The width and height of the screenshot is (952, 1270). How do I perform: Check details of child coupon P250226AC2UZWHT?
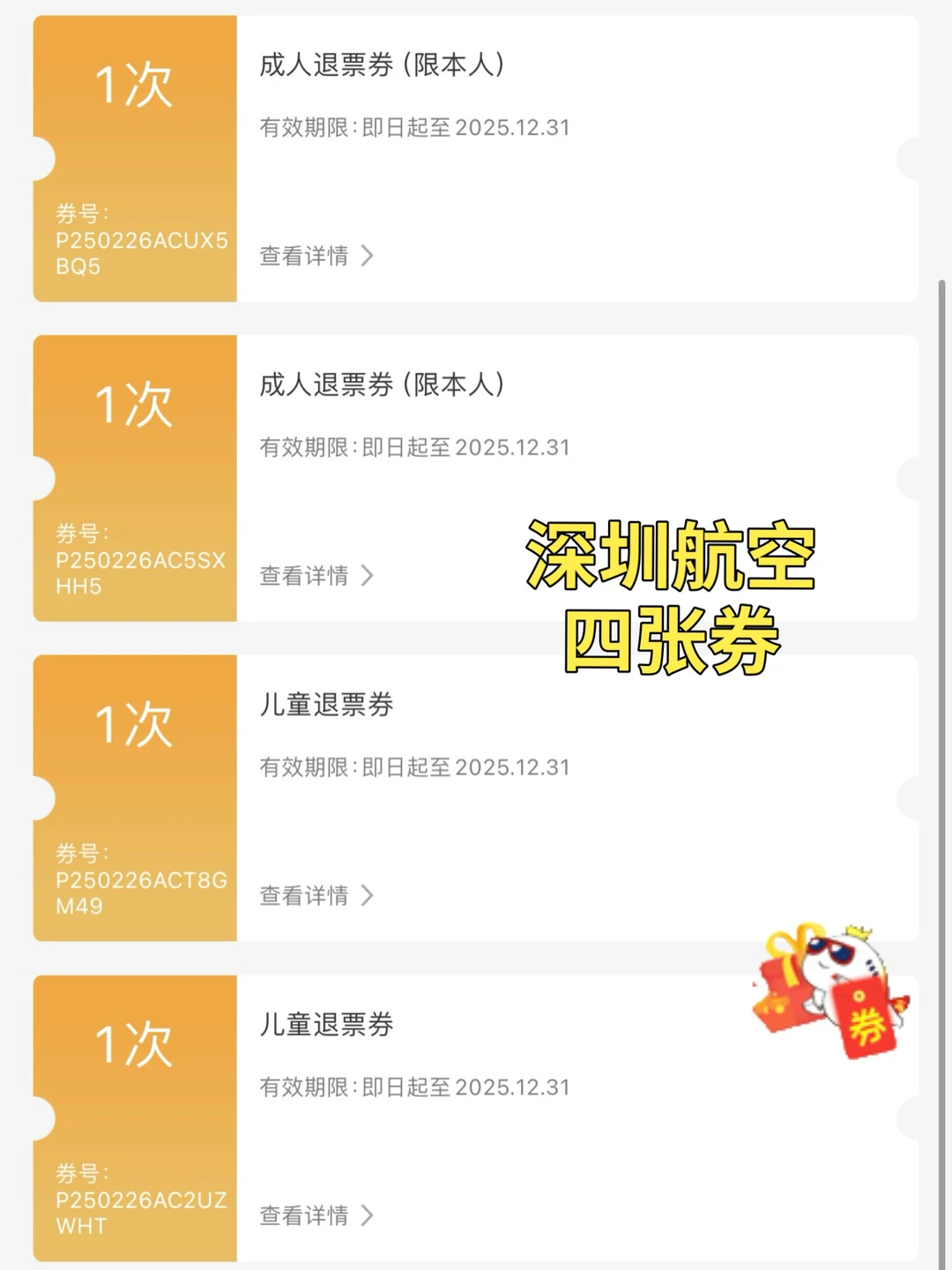point(316,1215)
